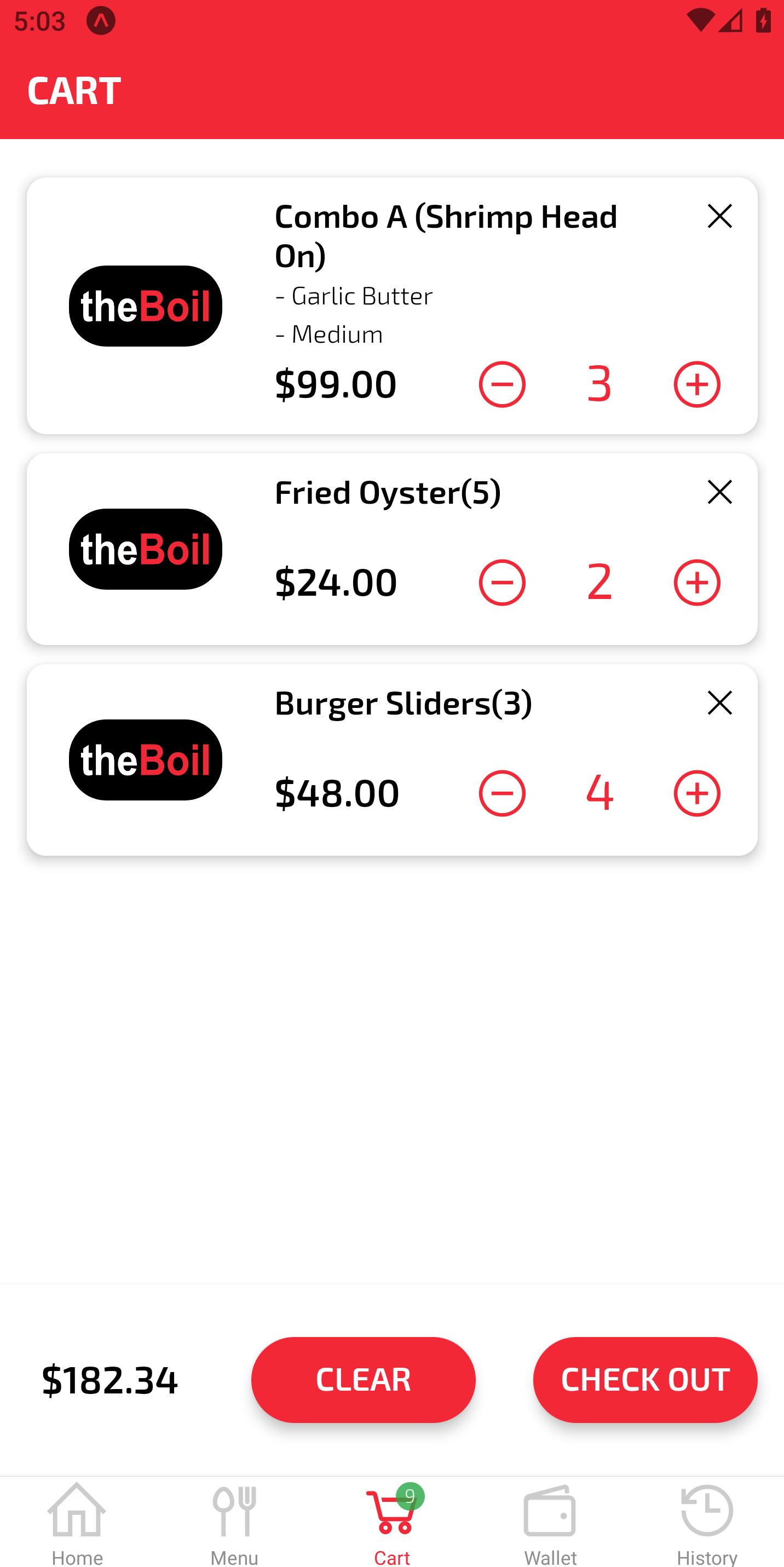Switch to the Menu tab
The width and height of the screenshot is (784, 1567).
[234, 1522]
